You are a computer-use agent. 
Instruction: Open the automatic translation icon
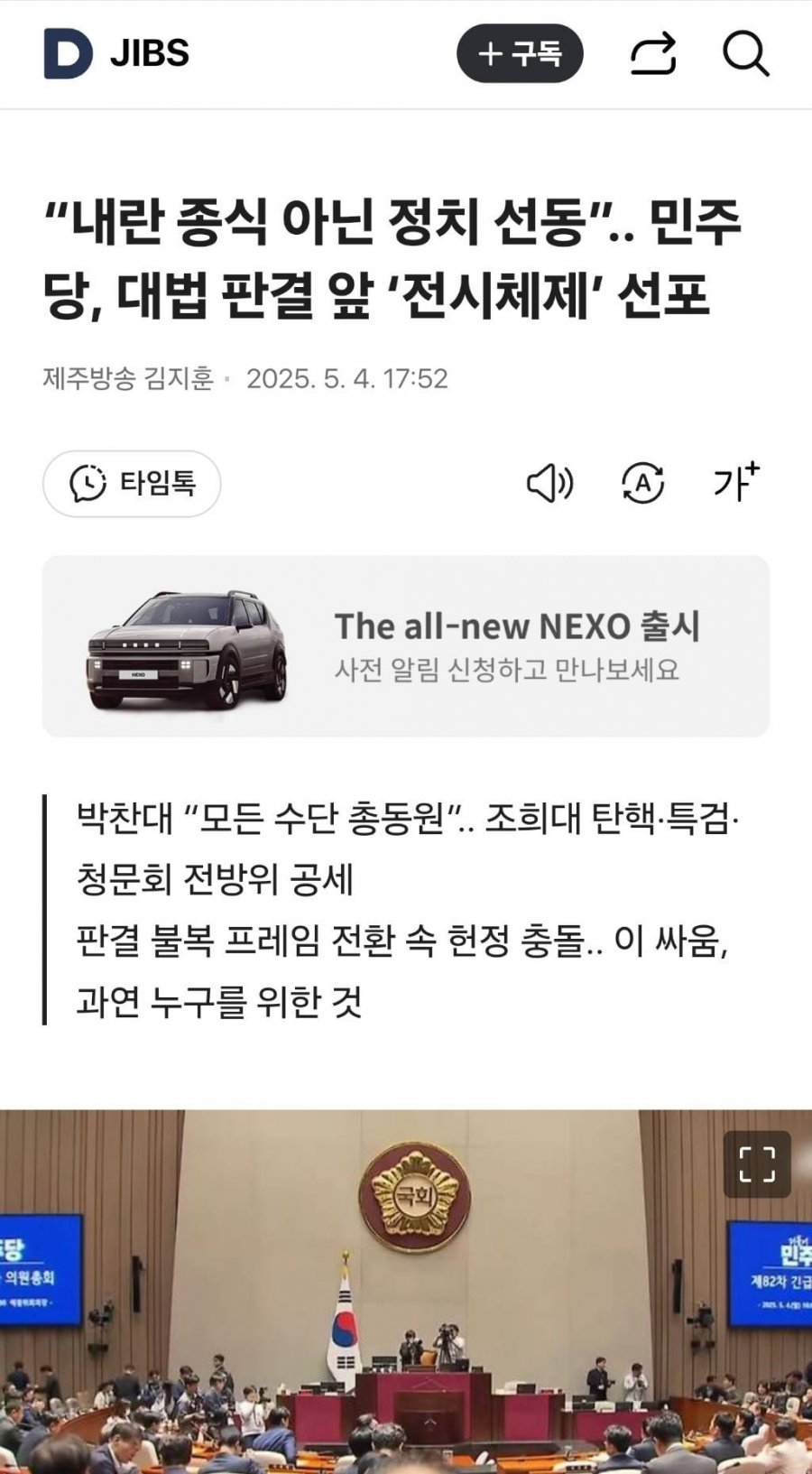click(643, 484)
